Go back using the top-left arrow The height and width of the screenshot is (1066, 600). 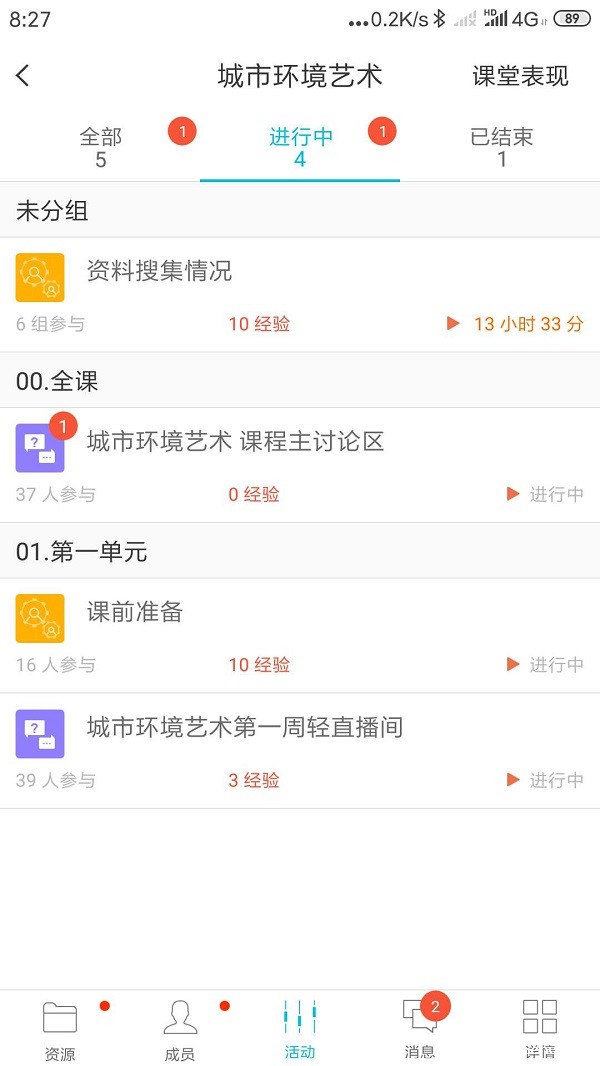pos(24,76)
